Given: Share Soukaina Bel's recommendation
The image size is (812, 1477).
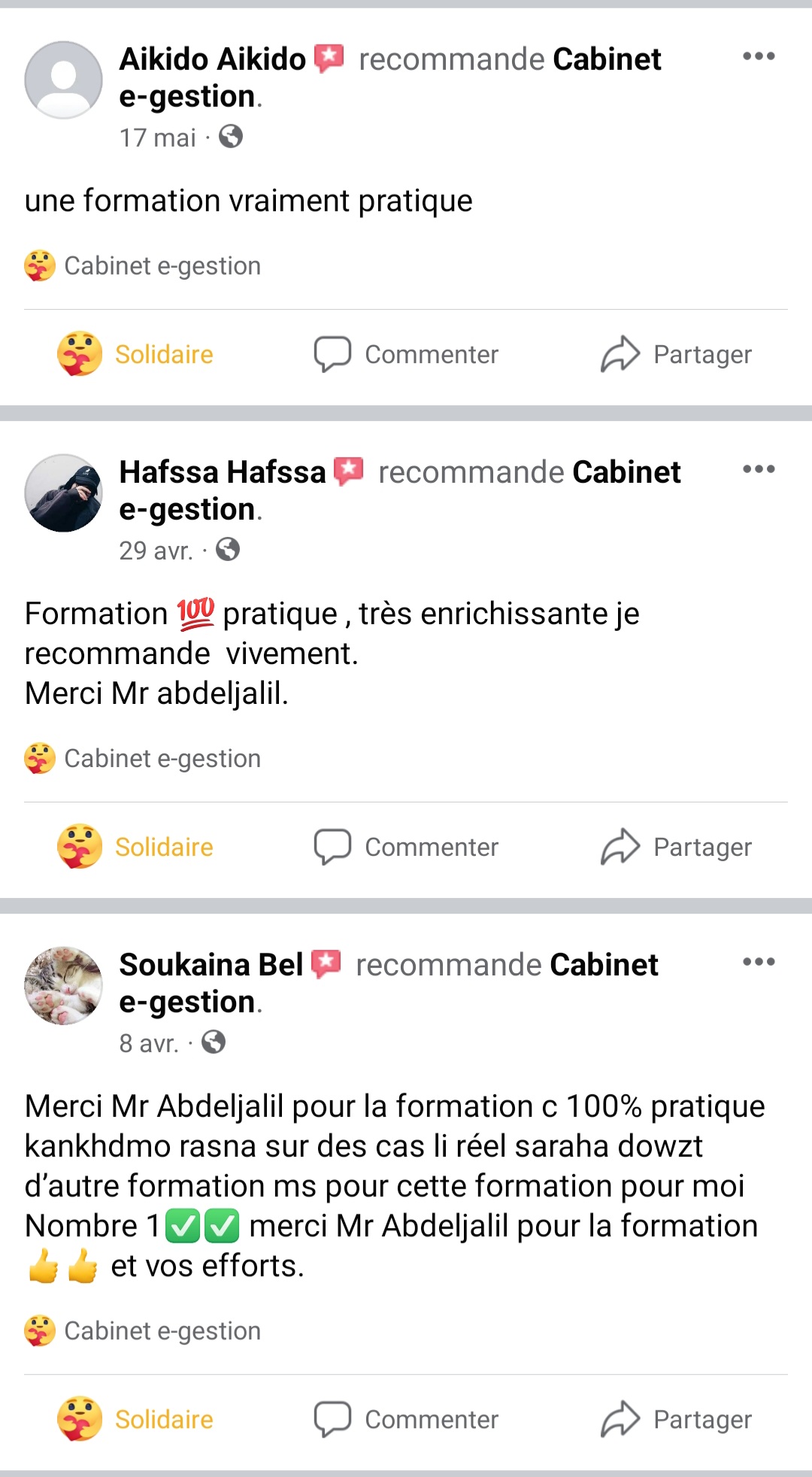Looking at the screenshot, I should click(676, 1419).
